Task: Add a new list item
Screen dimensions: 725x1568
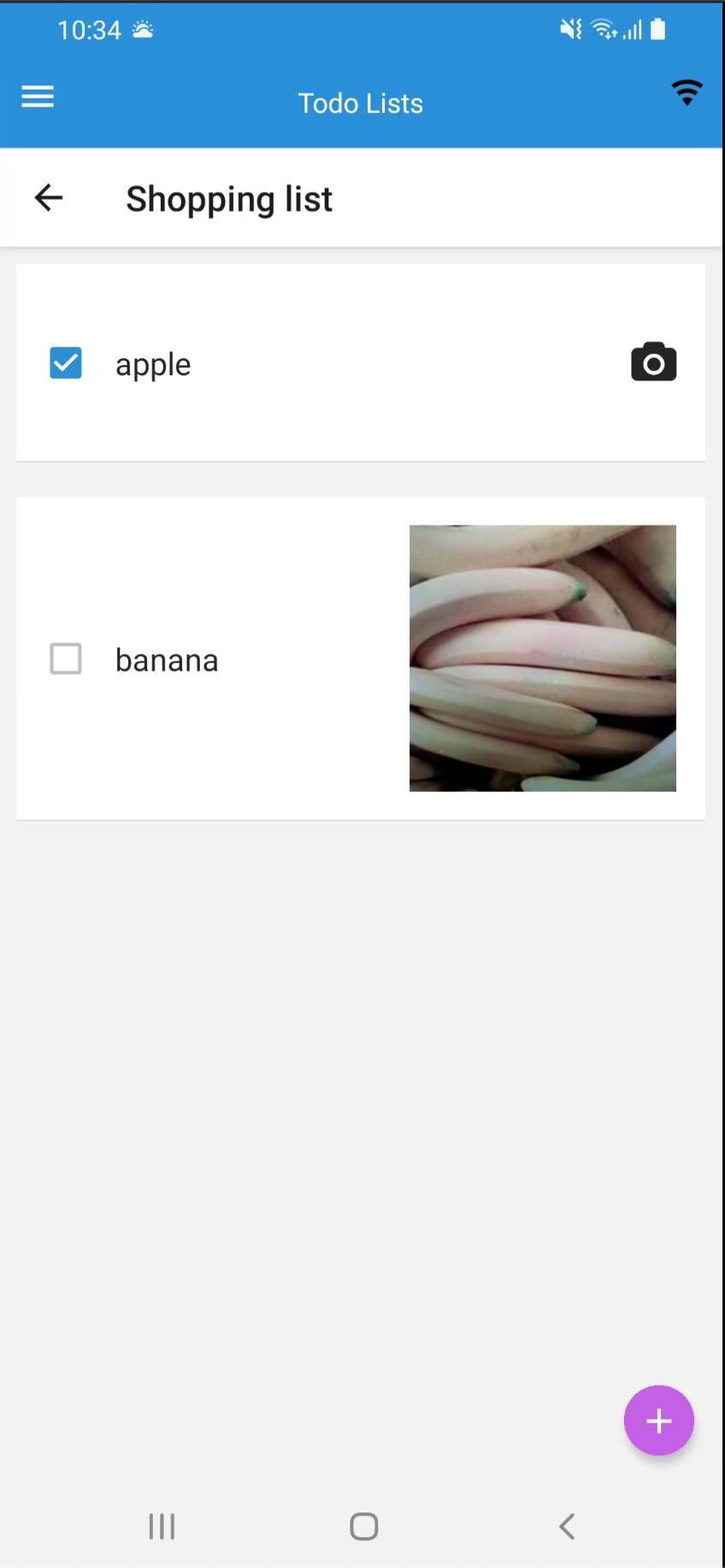Action: pyautogui.click(x=658, y=1420)
